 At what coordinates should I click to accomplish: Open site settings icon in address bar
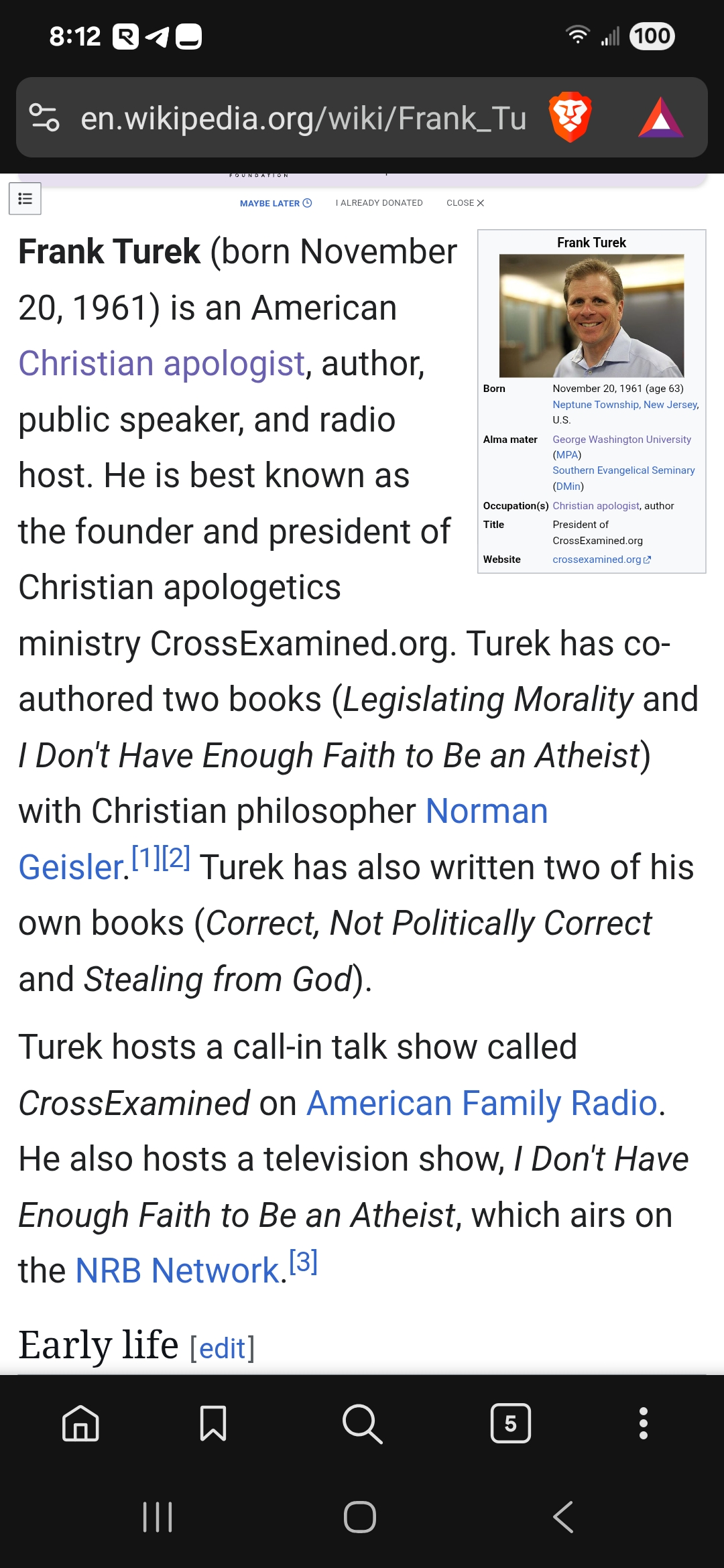click(x=44, y=117)
